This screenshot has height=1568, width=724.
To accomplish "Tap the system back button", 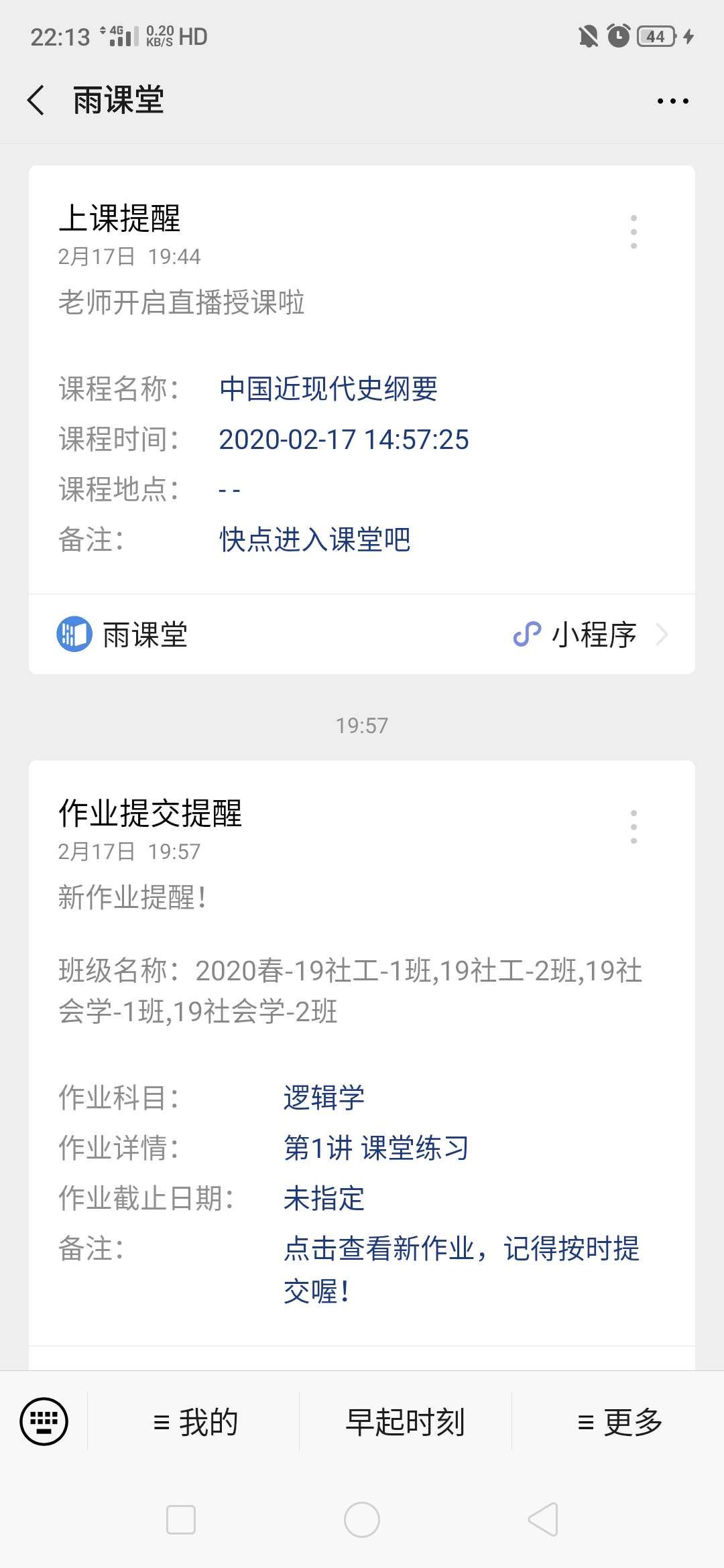I will [543, 1520].
